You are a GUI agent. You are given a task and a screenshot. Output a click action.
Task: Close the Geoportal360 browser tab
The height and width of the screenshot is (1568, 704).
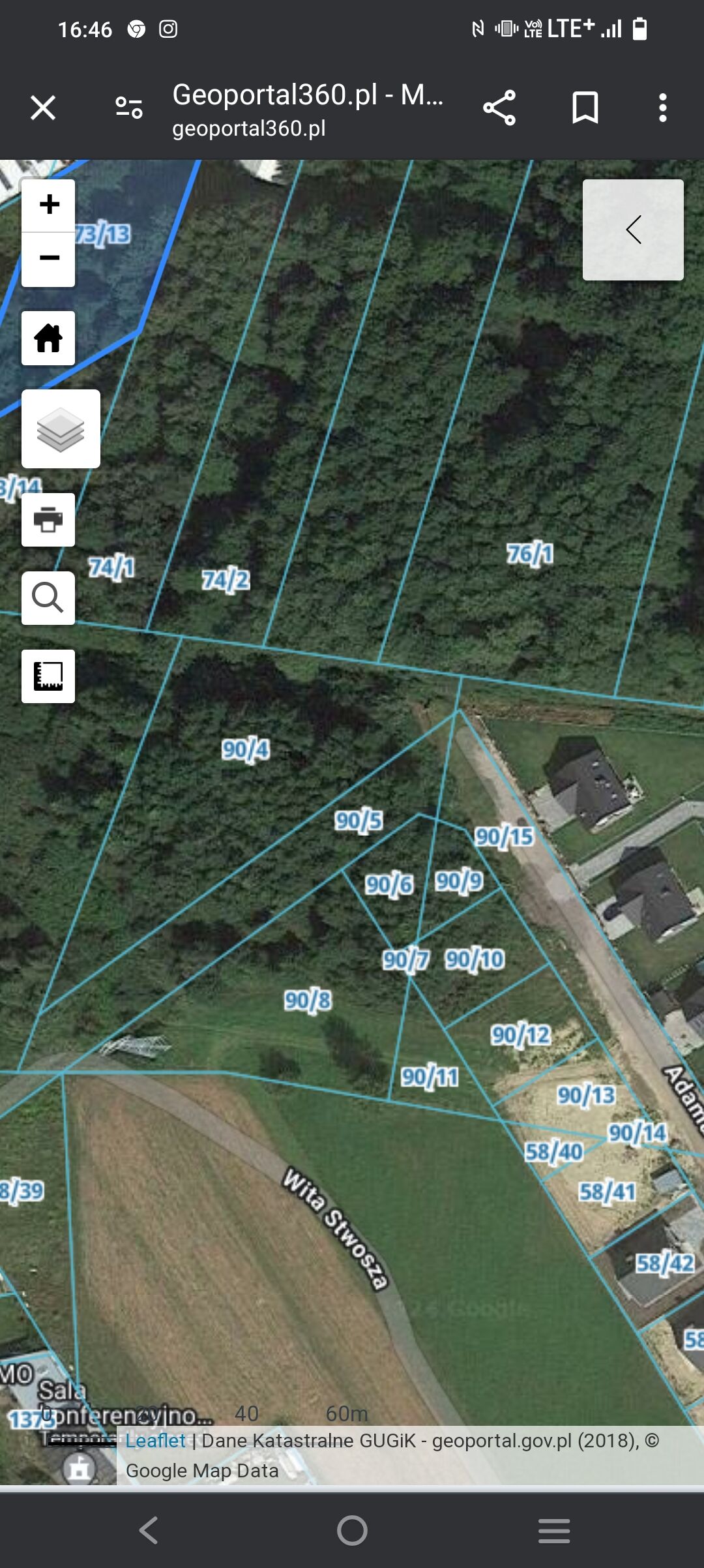[43, 108]
